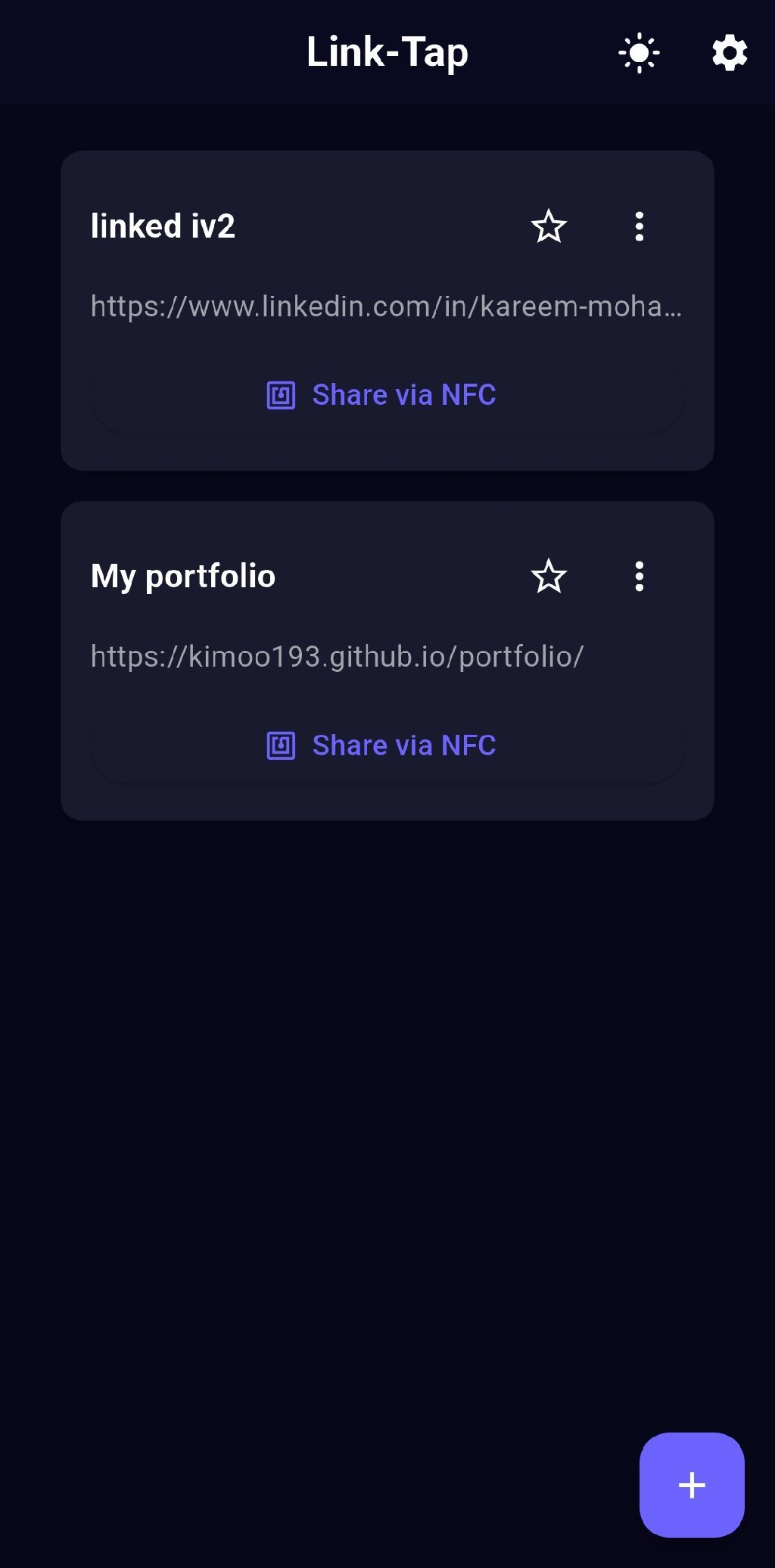This screenshot has width=775, height=1568.
Task: Open more options for My portfolio
Action: tap(640, 577)
